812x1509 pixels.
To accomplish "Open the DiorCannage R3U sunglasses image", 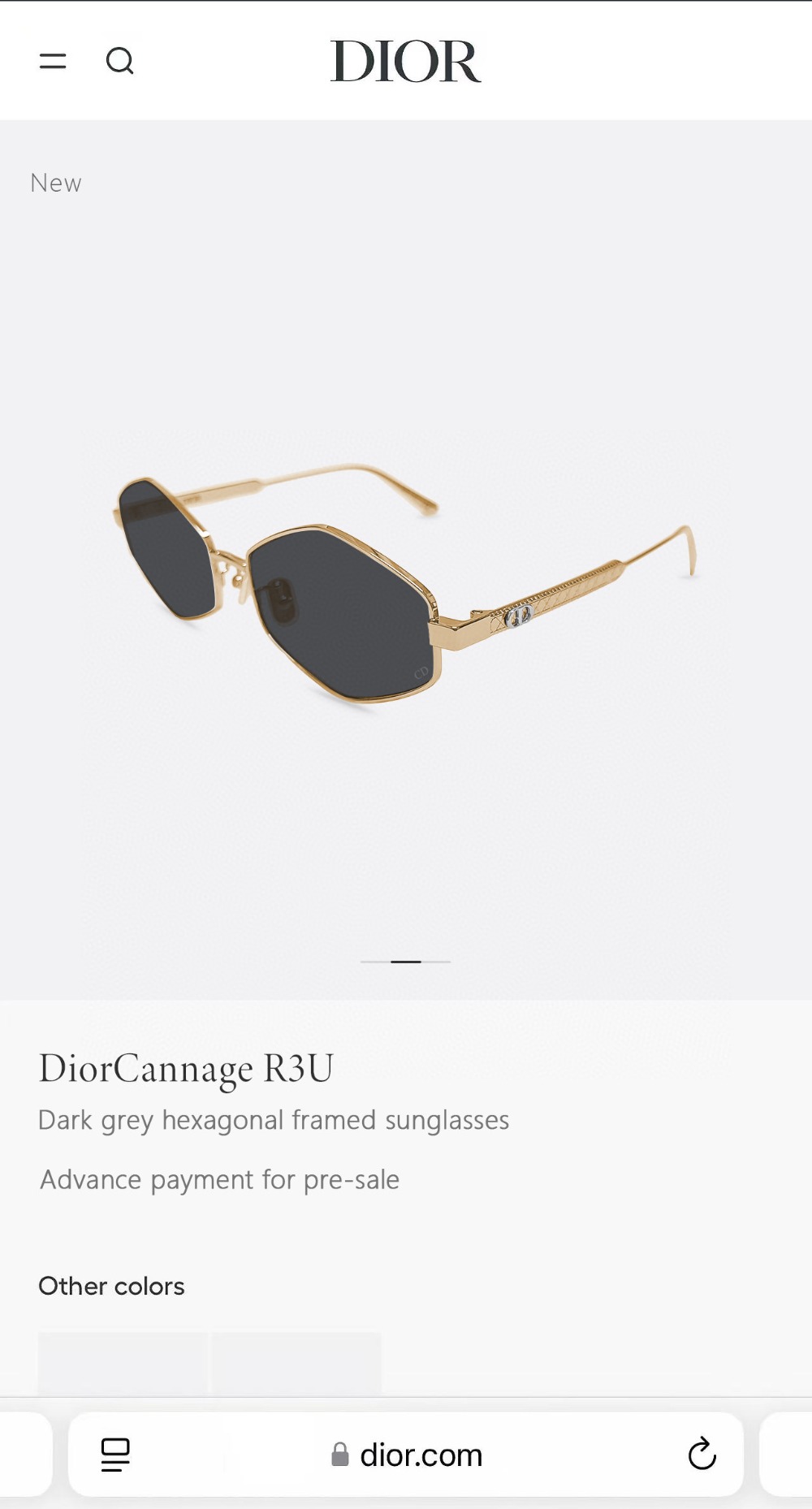I will 405,585.
